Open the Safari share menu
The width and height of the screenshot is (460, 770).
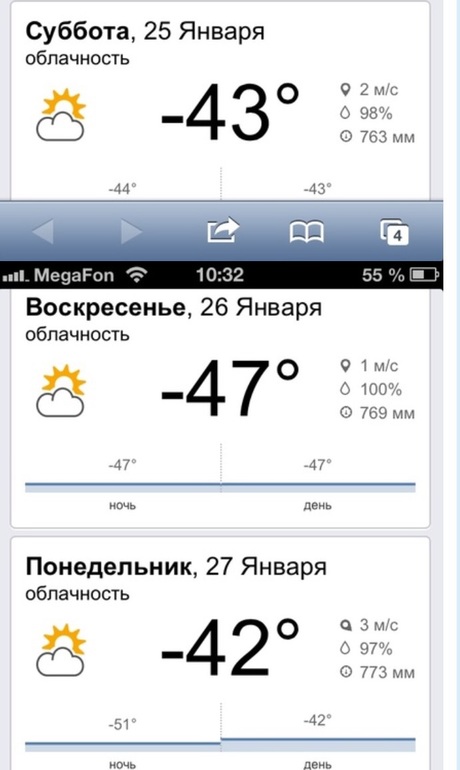point(223,230)
